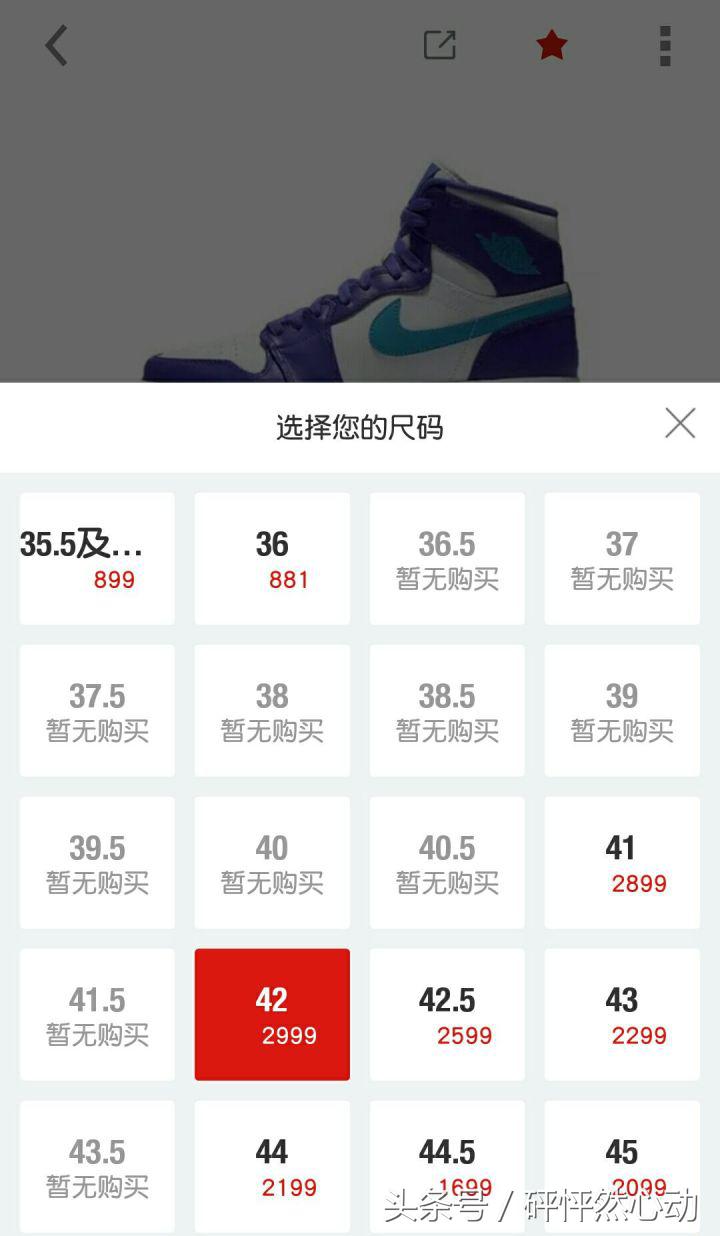Image resolution: width=720 pixels, height=1236 pixels.
Task: Open the share icon in the top bar
Action: pos(439,45)
